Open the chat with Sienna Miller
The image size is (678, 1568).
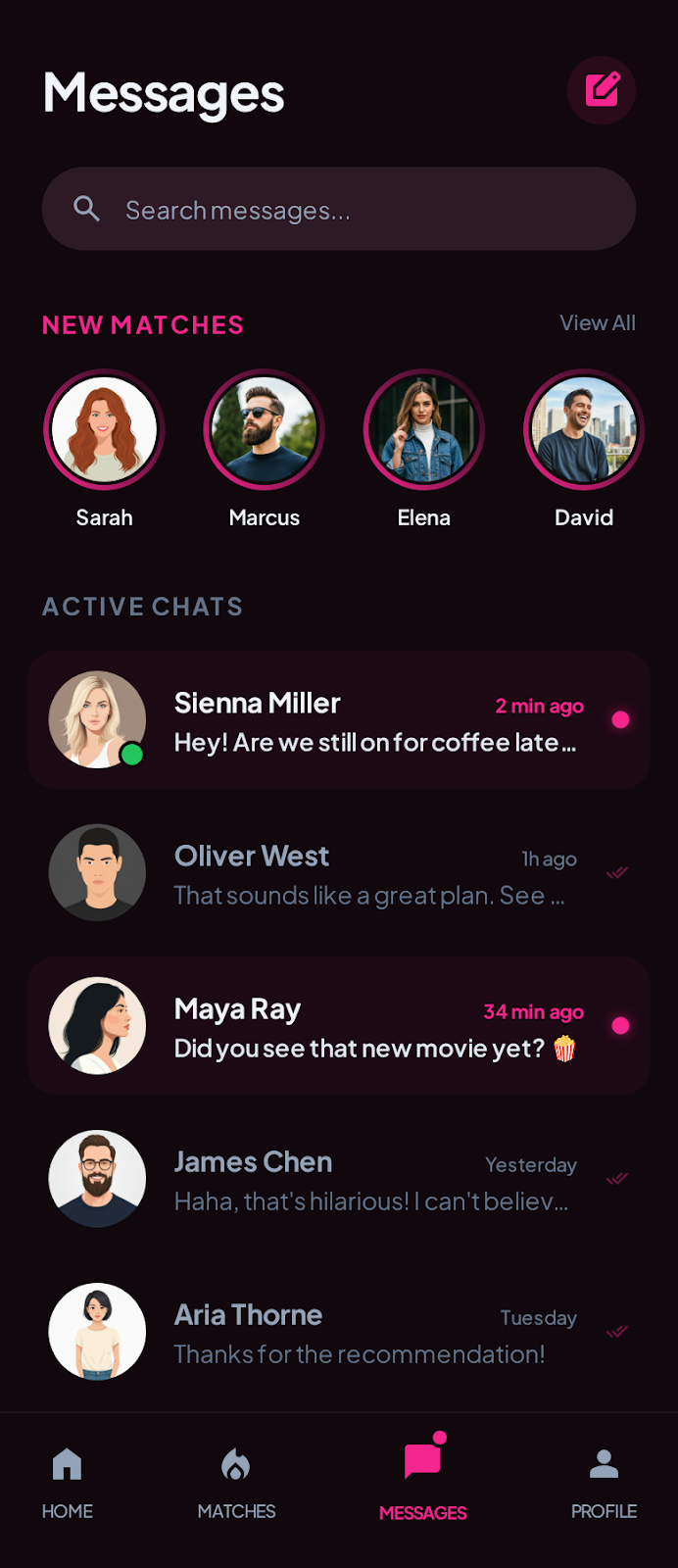[x=338, y=720]
